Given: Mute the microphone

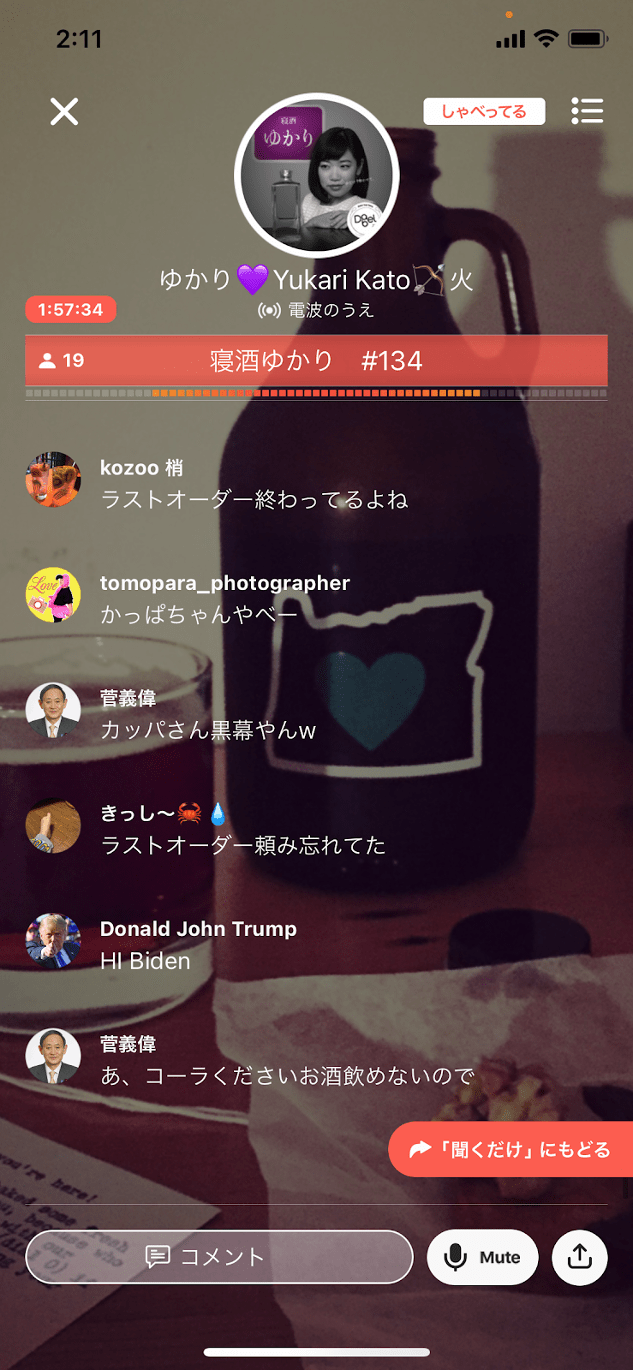Looking at the screenshot, I should tap(482, 1257).
